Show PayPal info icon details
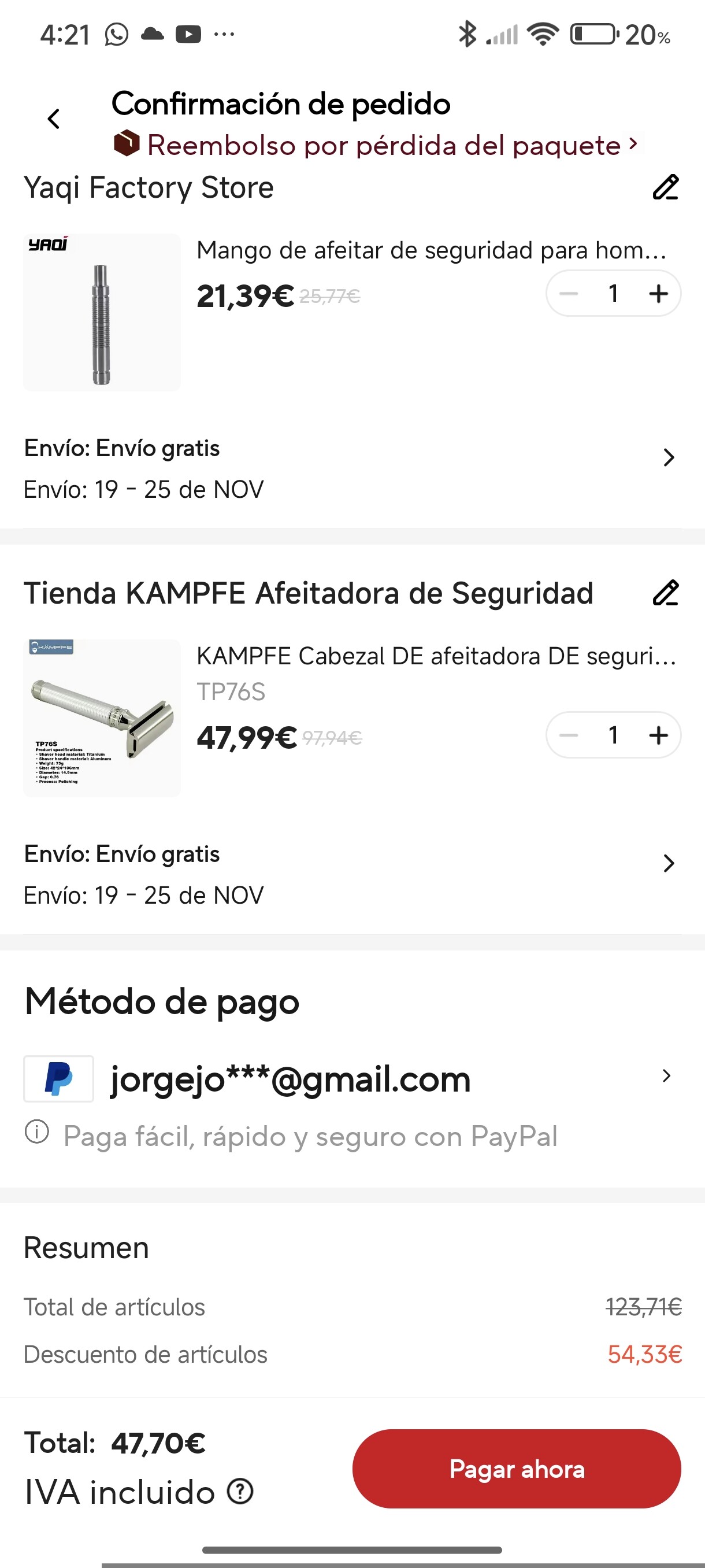The height and width of the screenshot is (1568, 705). tap(36, 1132)
